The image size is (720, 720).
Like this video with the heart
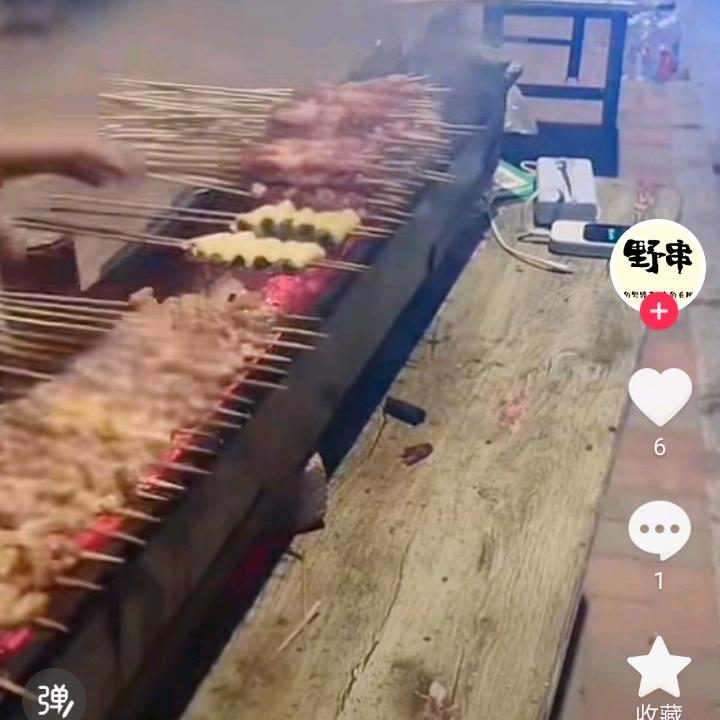pos(659,396)
